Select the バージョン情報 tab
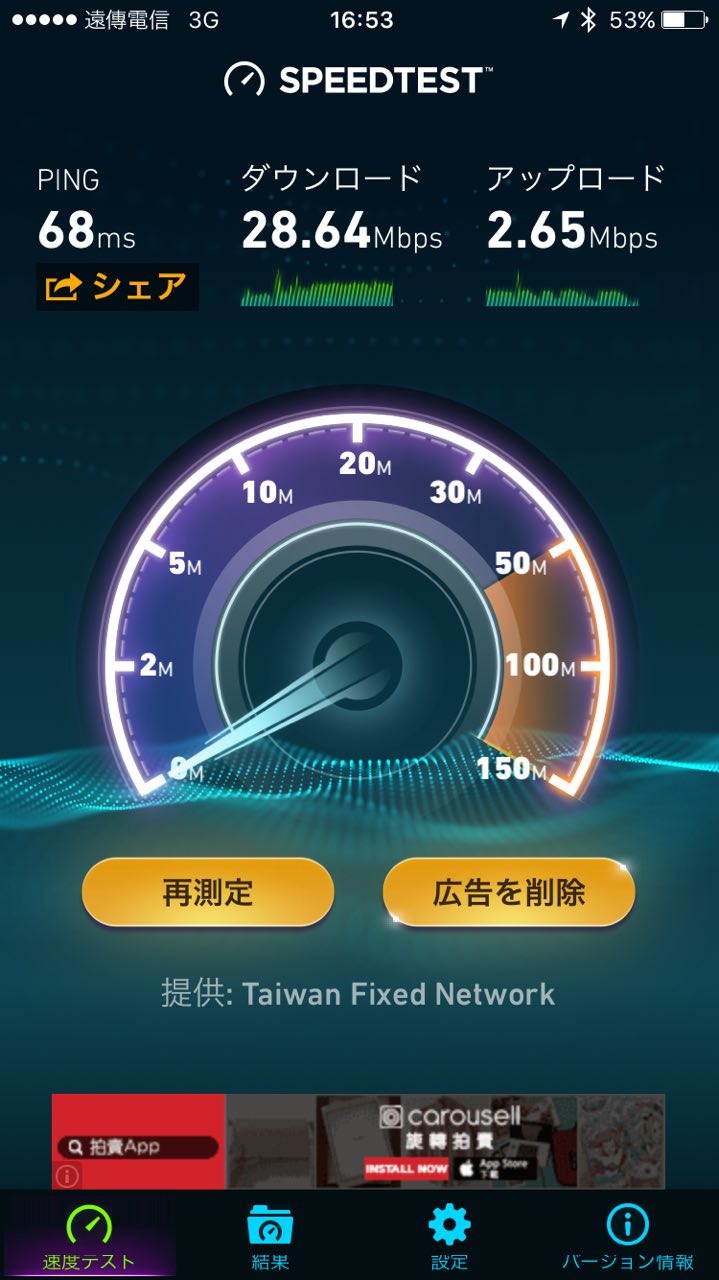 (628, 1236)
